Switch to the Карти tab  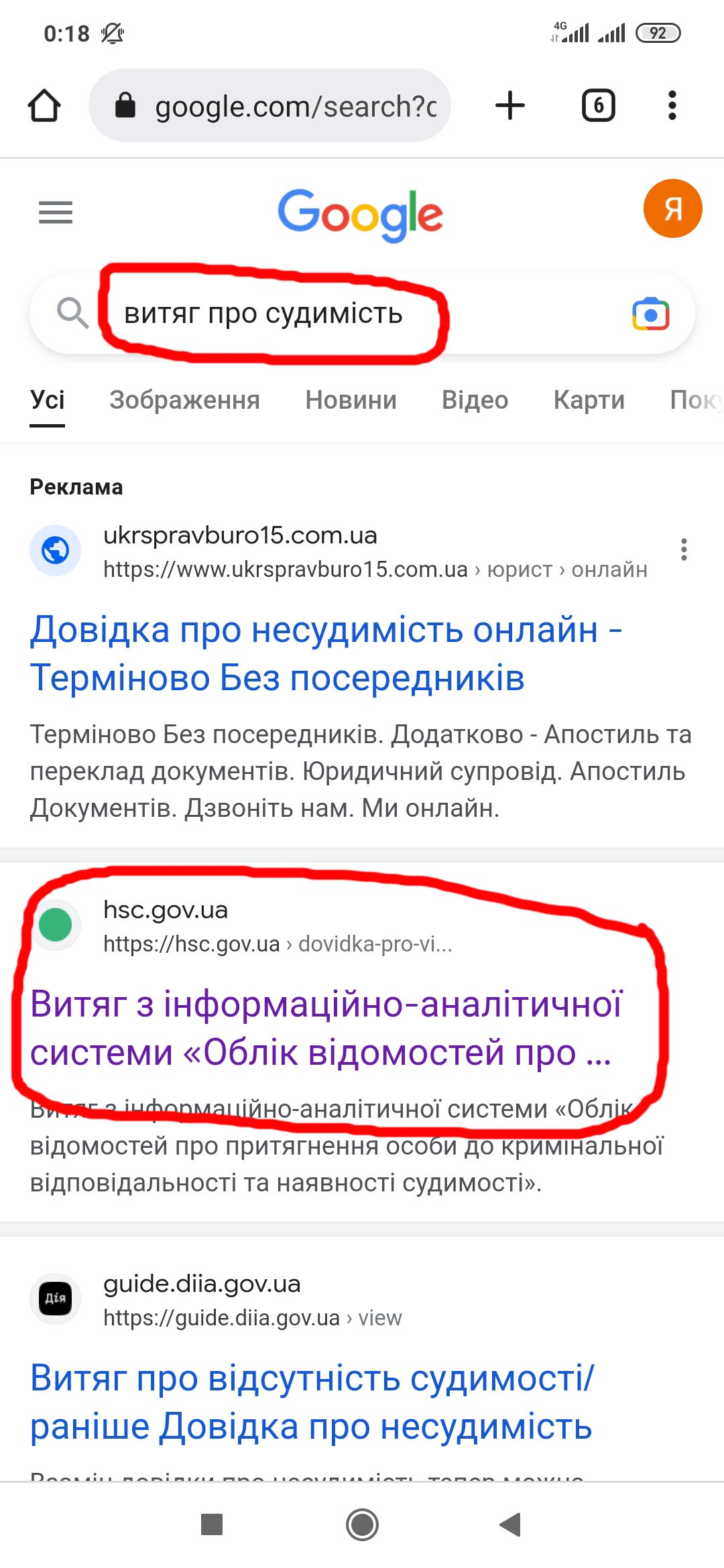[589, 400]
